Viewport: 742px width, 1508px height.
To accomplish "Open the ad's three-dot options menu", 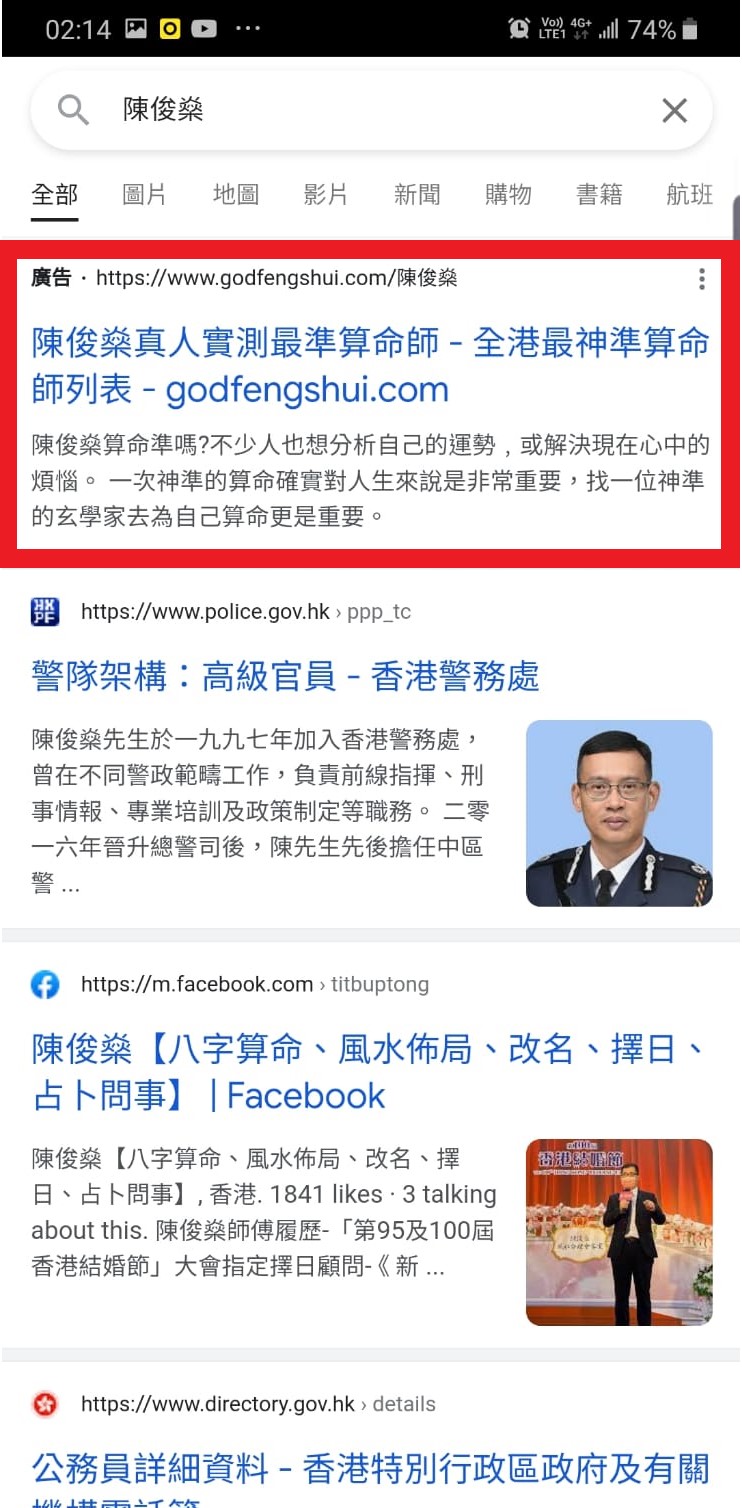I will click(702, 278).
